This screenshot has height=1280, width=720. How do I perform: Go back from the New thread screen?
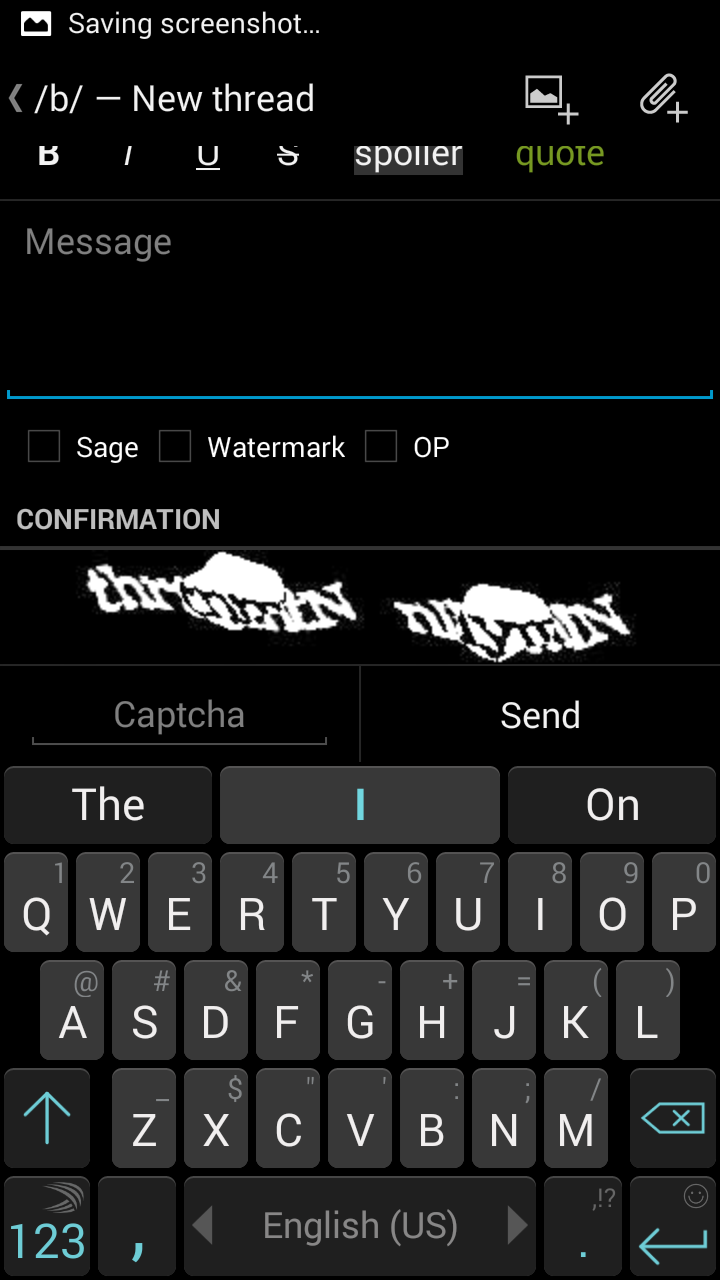pyautogui.click(x=17, y=98)
